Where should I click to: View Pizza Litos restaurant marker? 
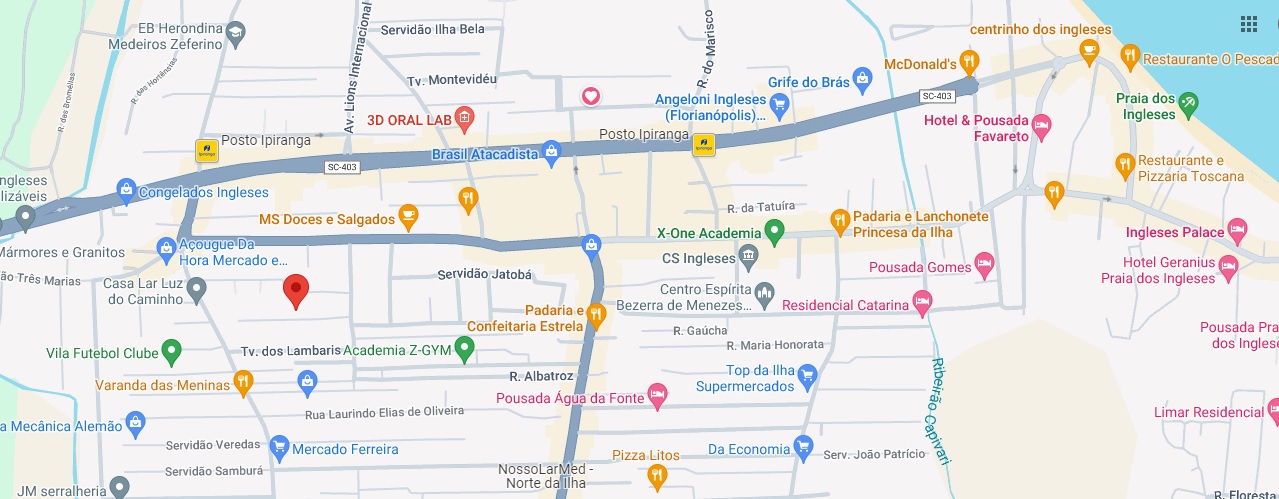point(657,476)
